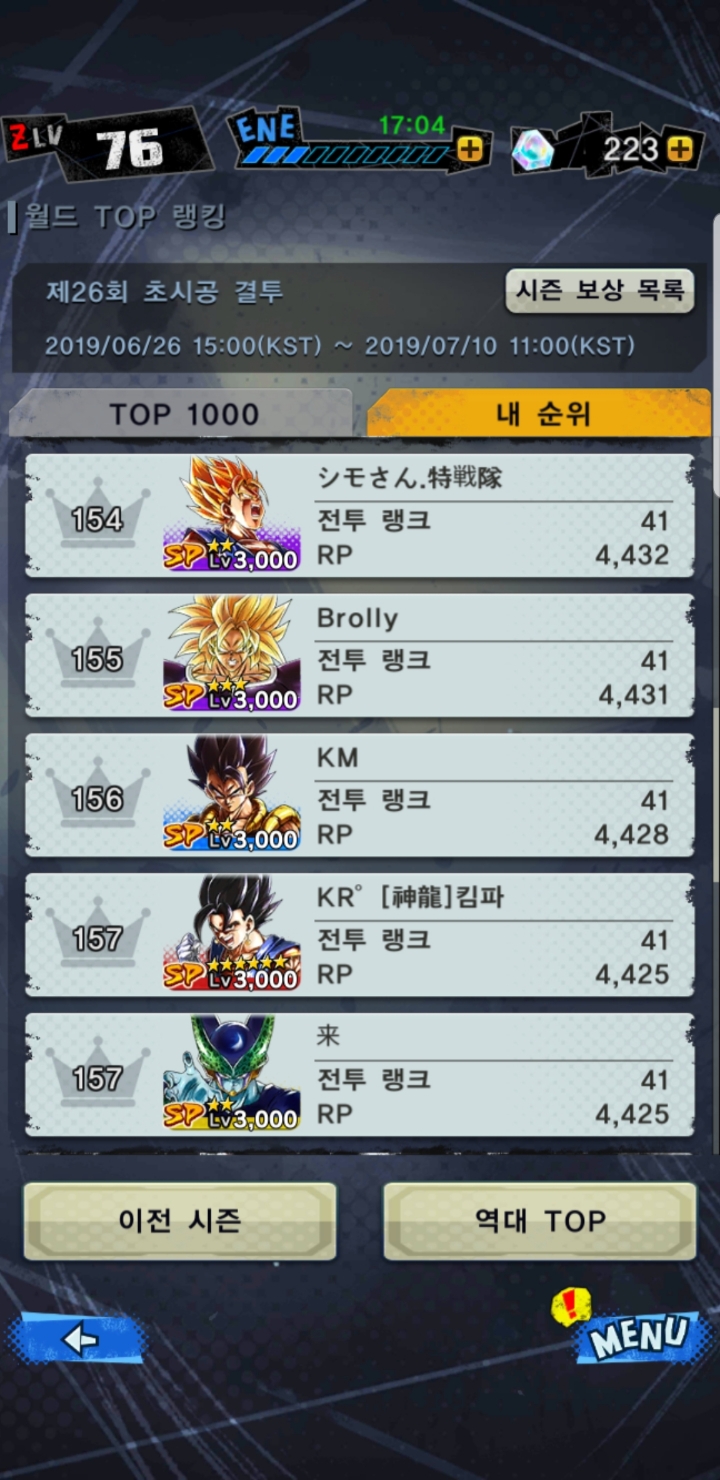Open the rank 154 player シモさん.特戦隊
This screenshot has height=1480, width=720.
[359, 516]
